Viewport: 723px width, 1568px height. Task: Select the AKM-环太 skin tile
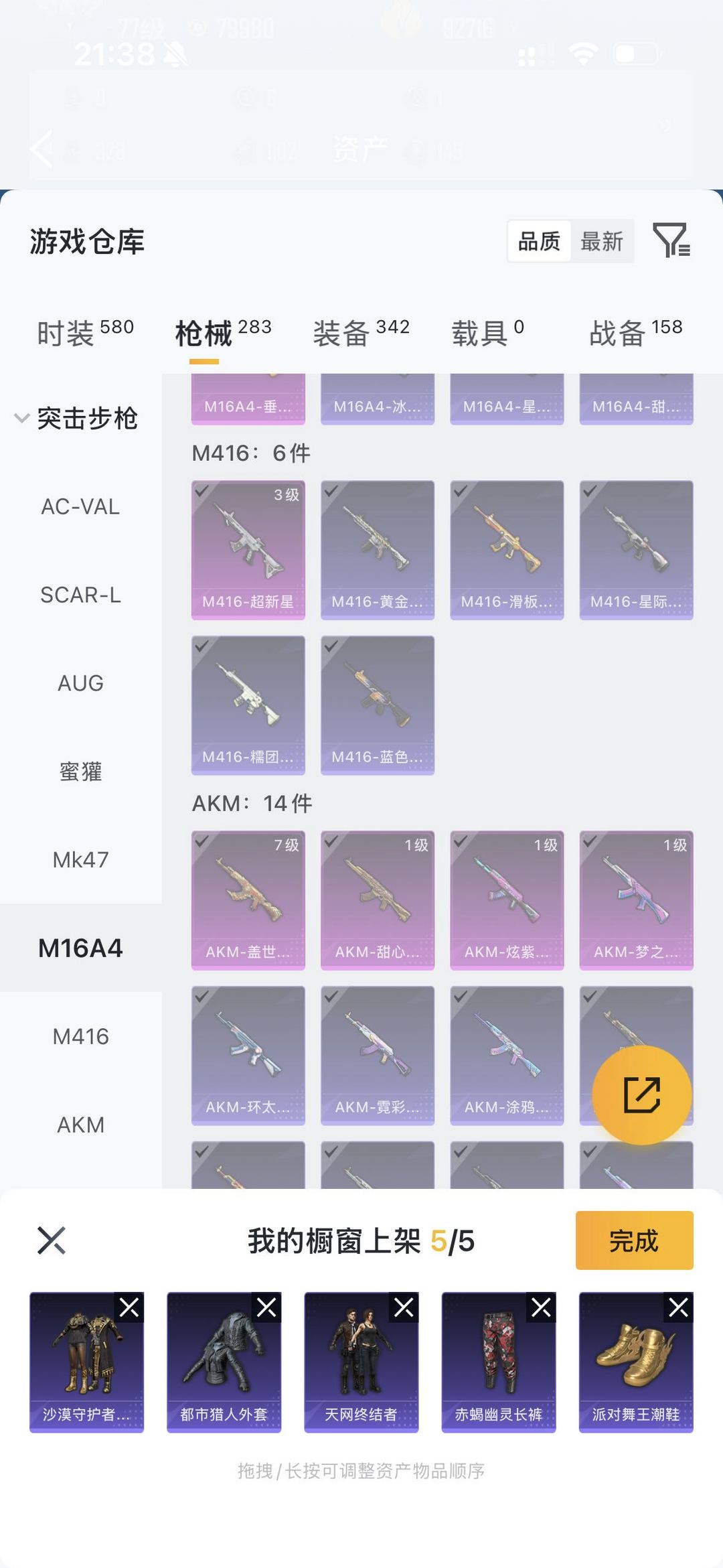click(x=248, y=1055)
